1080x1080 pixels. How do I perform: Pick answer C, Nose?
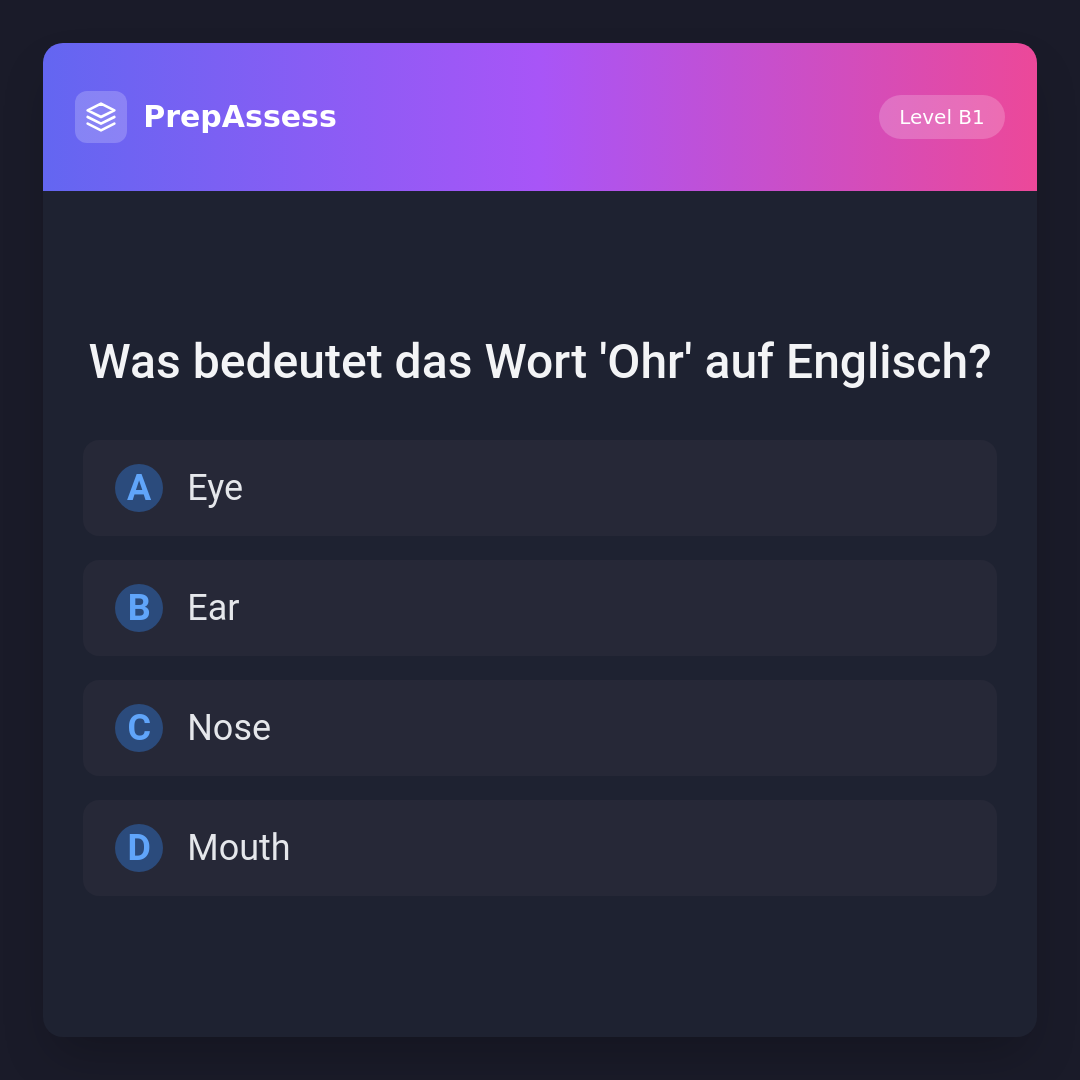pyautogui.click(x=540, y=728)
